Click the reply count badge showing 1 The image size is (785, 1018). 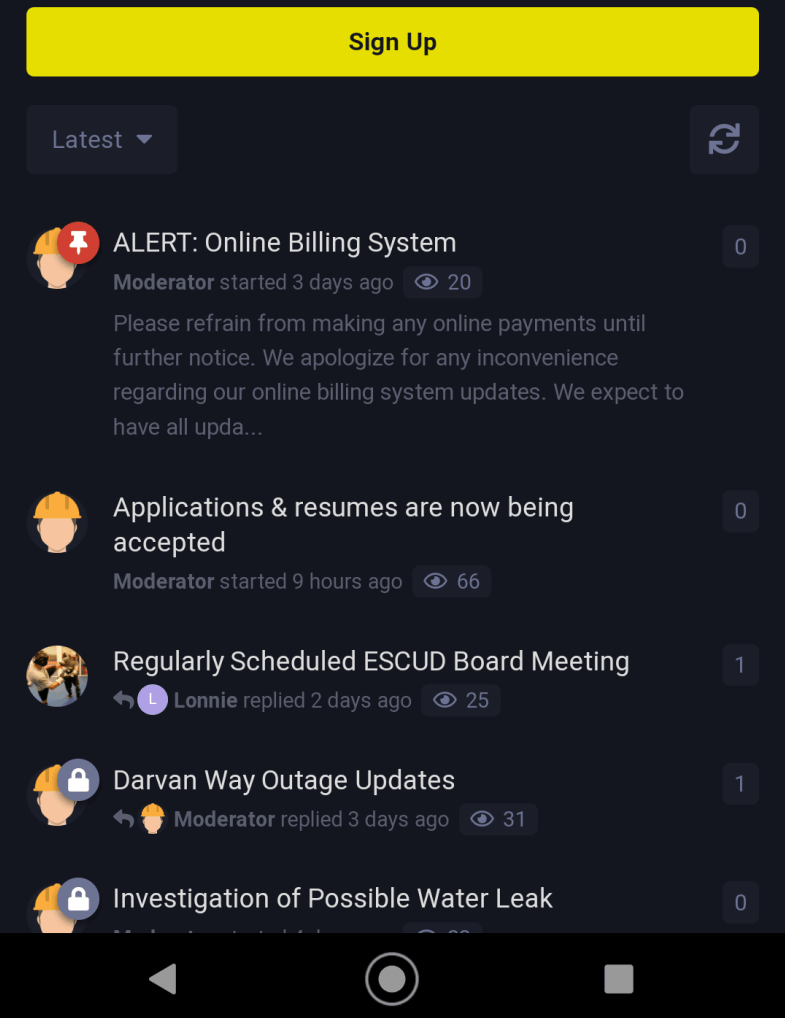tap(740, 665)
